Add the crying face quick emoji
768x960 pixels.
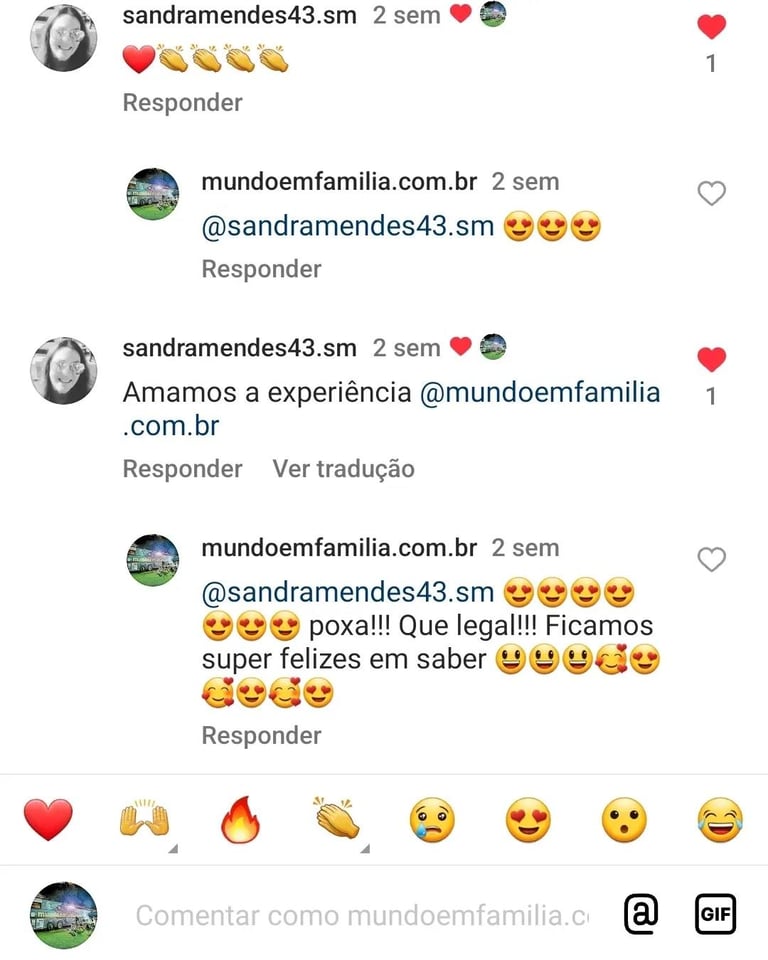[432, 820]
